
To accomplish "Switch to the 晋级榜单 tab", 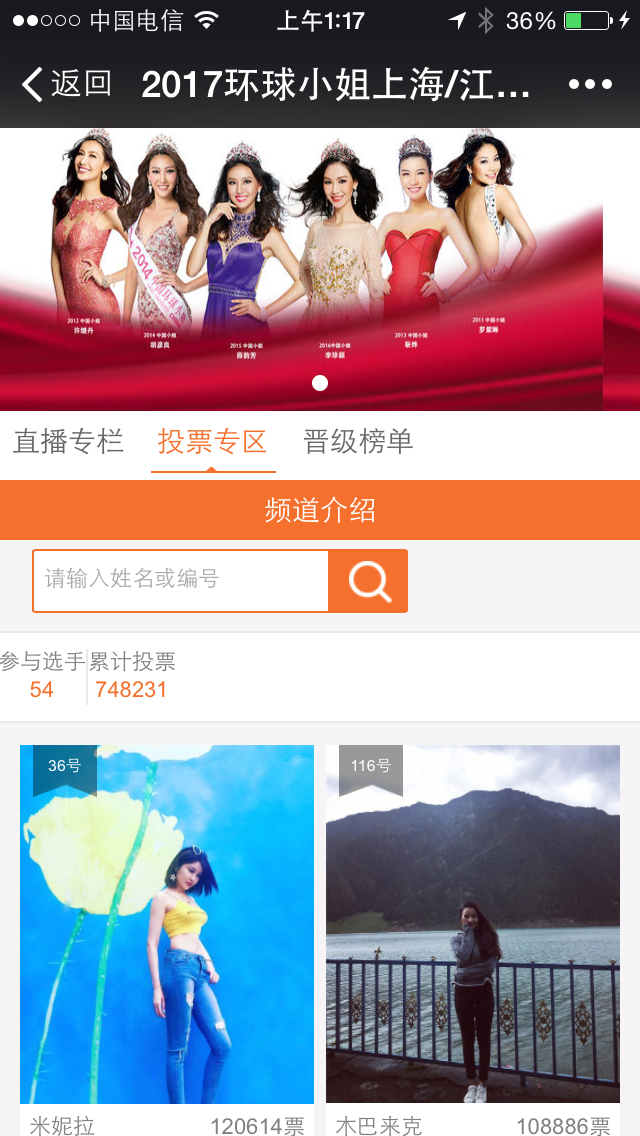I will 358,441.
